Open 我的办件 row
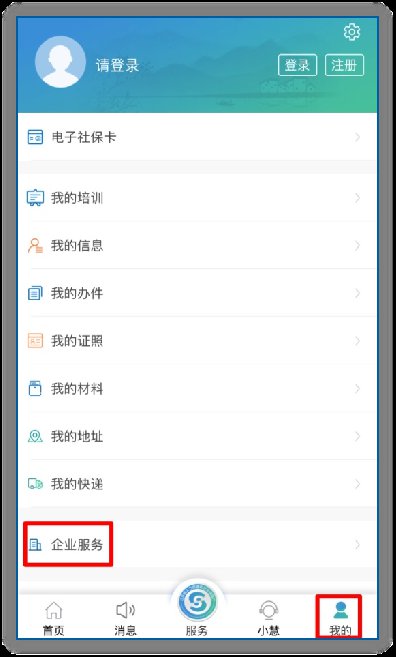The width and height of the screenshot is (396, 657). pyautogui.click(x=197, y=293)
